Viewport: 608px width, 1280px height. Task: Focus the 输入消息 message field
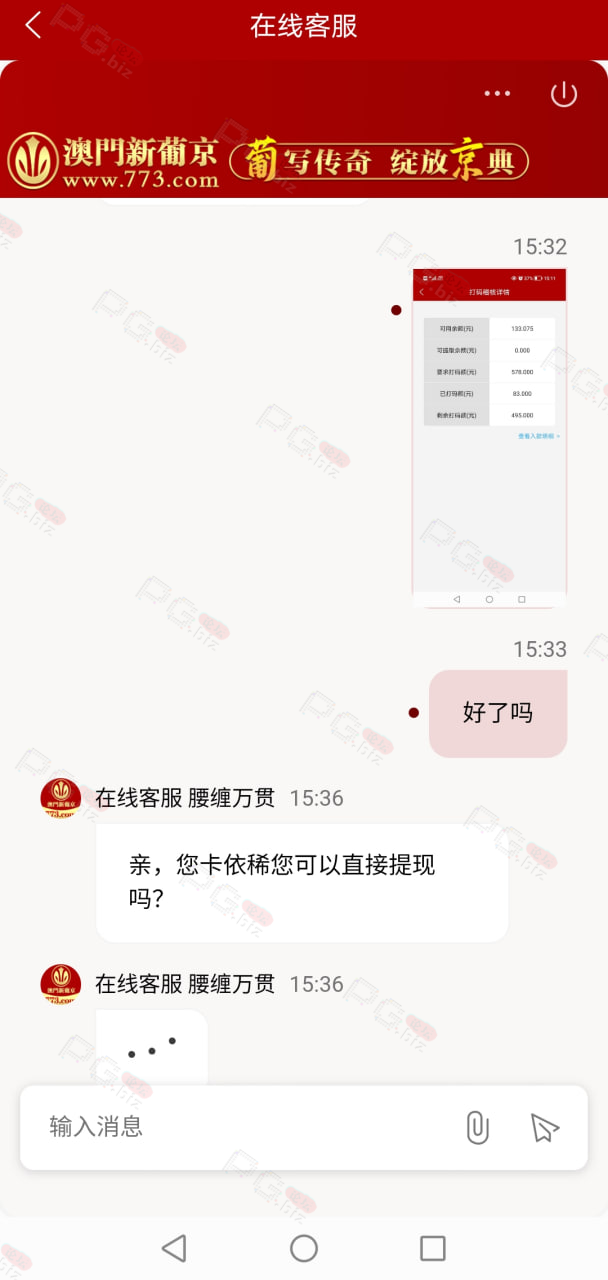click(x=240, y=1127)
